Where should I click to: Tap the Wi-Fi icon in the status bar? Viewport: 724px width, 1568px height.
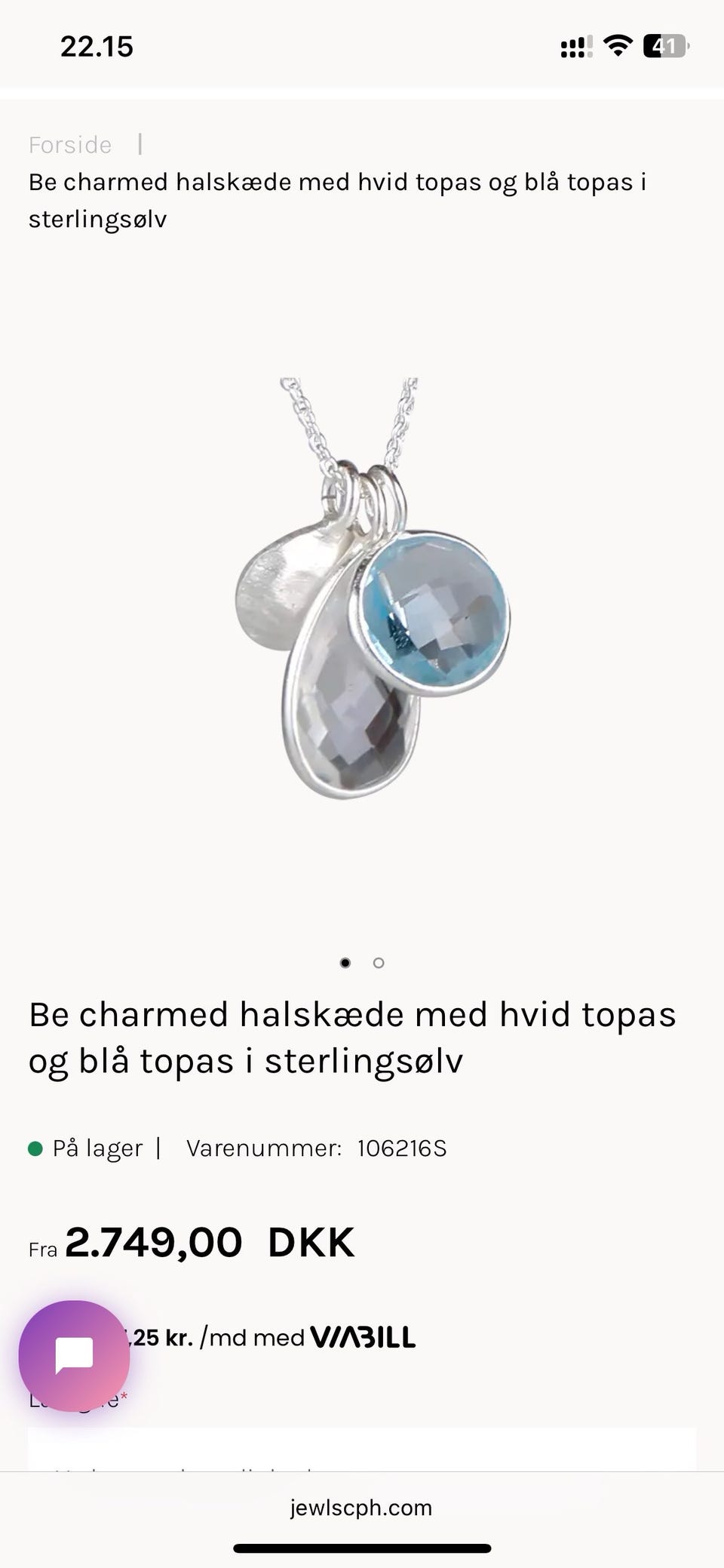(617, 47)
